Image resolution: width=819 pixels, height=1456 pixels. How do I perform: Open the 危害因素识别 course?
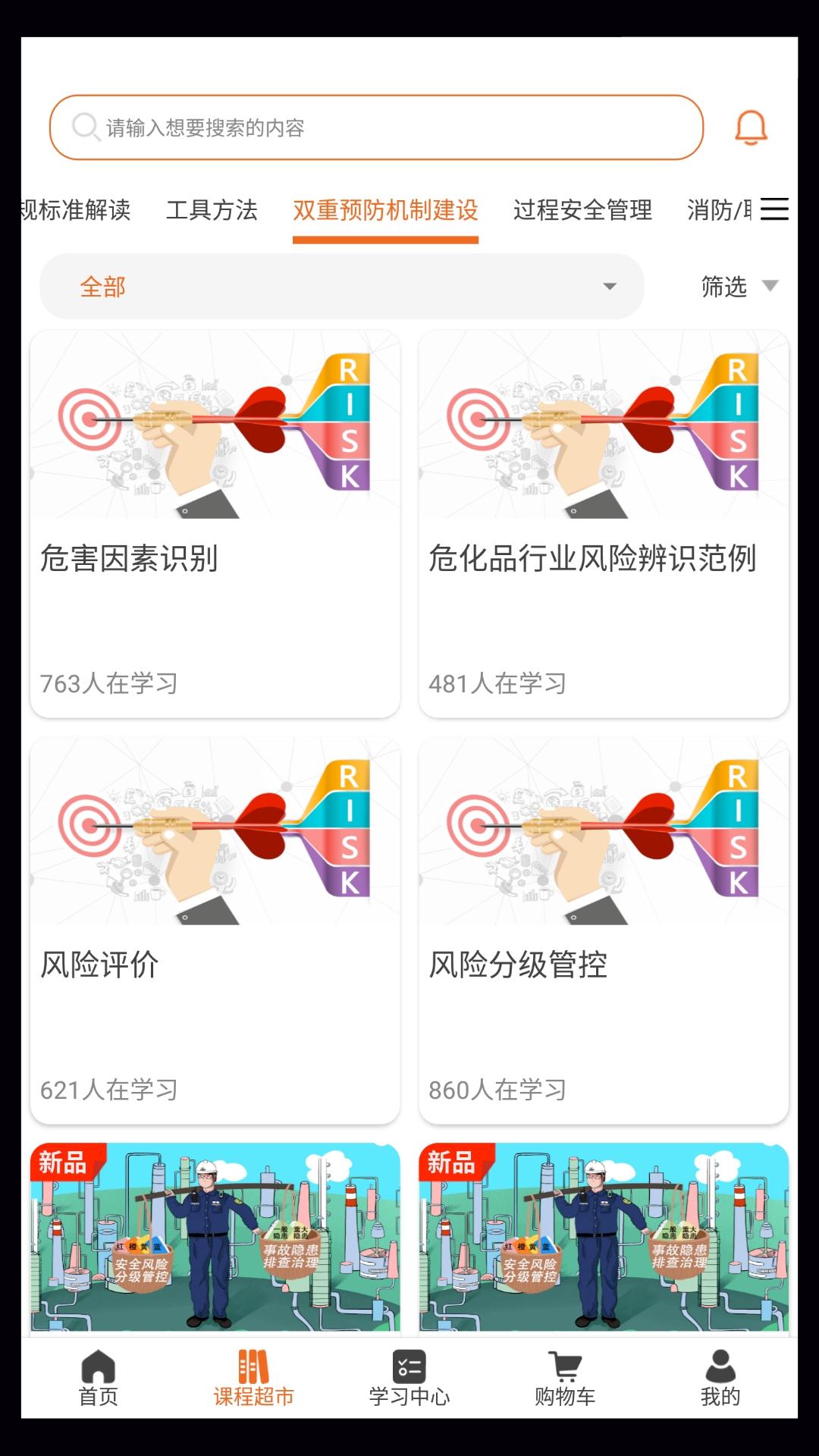coord(215,523)
